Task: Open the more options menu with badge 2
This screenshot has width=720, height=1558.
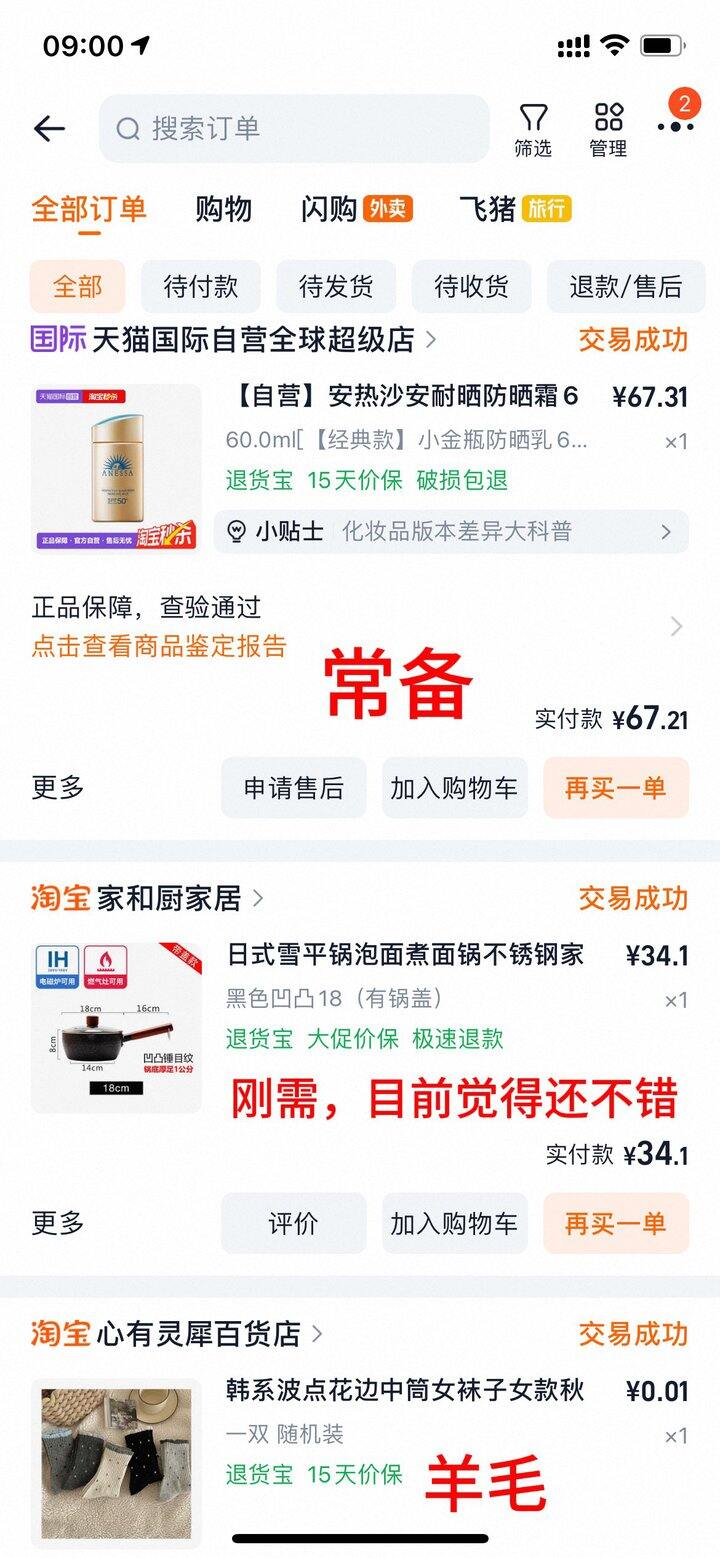Action: pos(675,128)
